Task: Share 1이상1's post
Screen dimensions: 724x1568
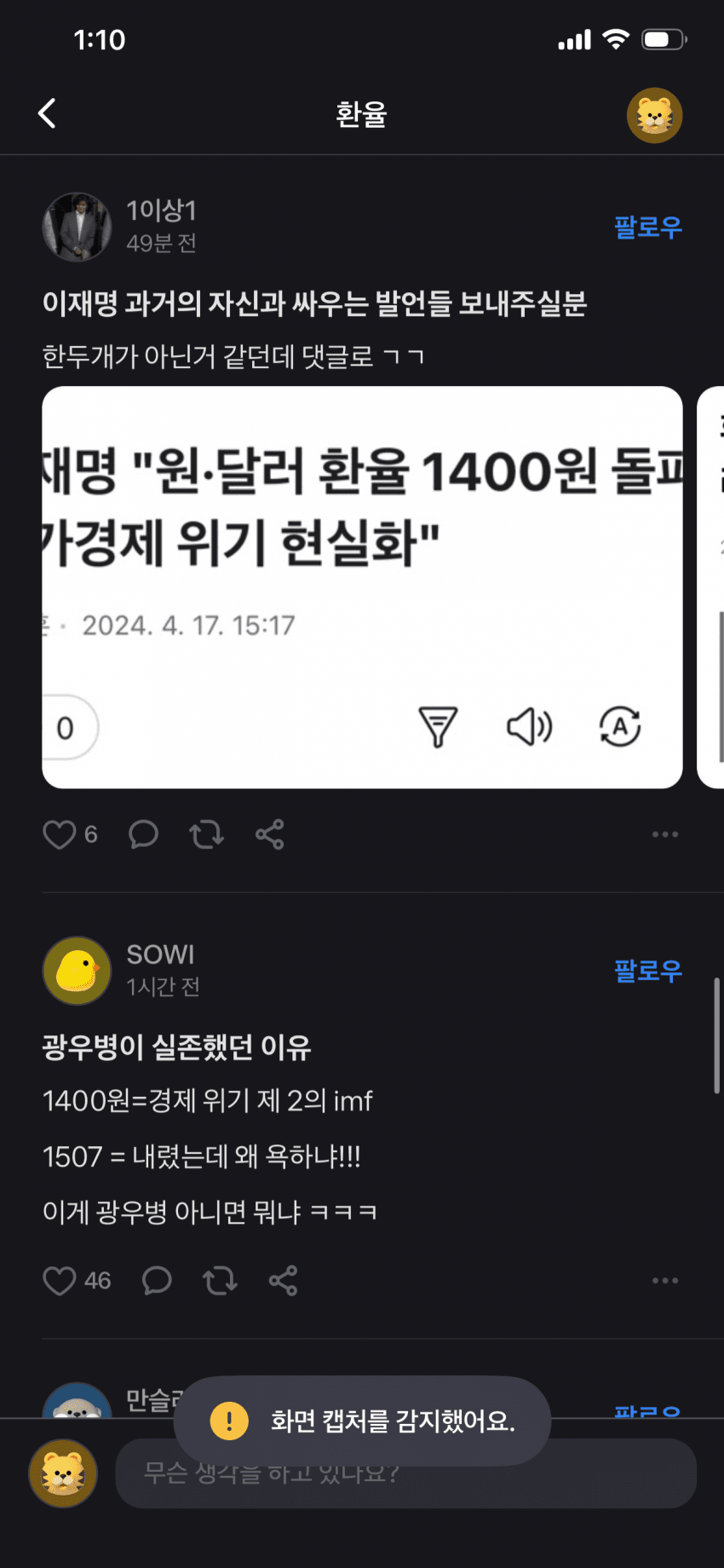Action: point(270,835)
